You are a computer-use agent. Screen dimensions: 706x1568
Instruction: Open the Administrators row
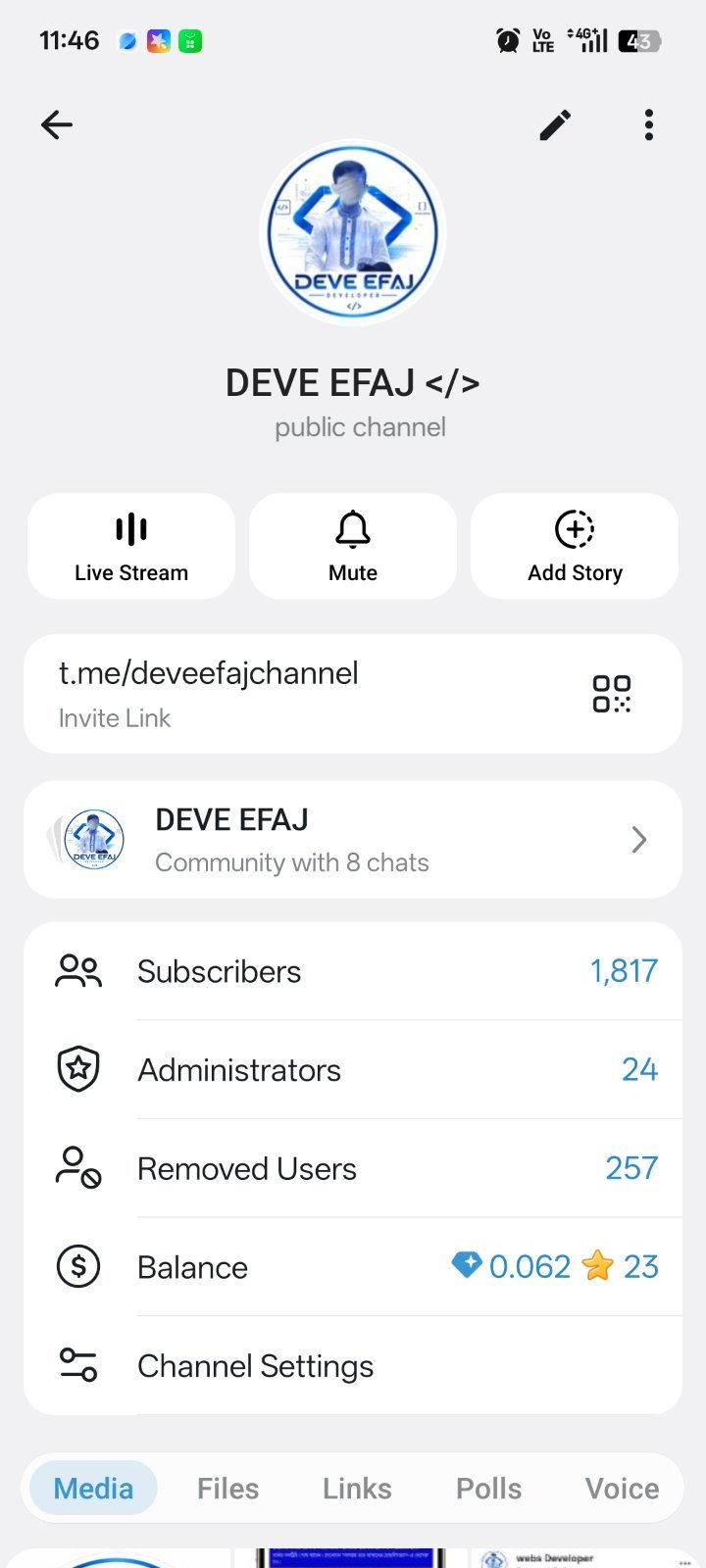[353, 1070]
